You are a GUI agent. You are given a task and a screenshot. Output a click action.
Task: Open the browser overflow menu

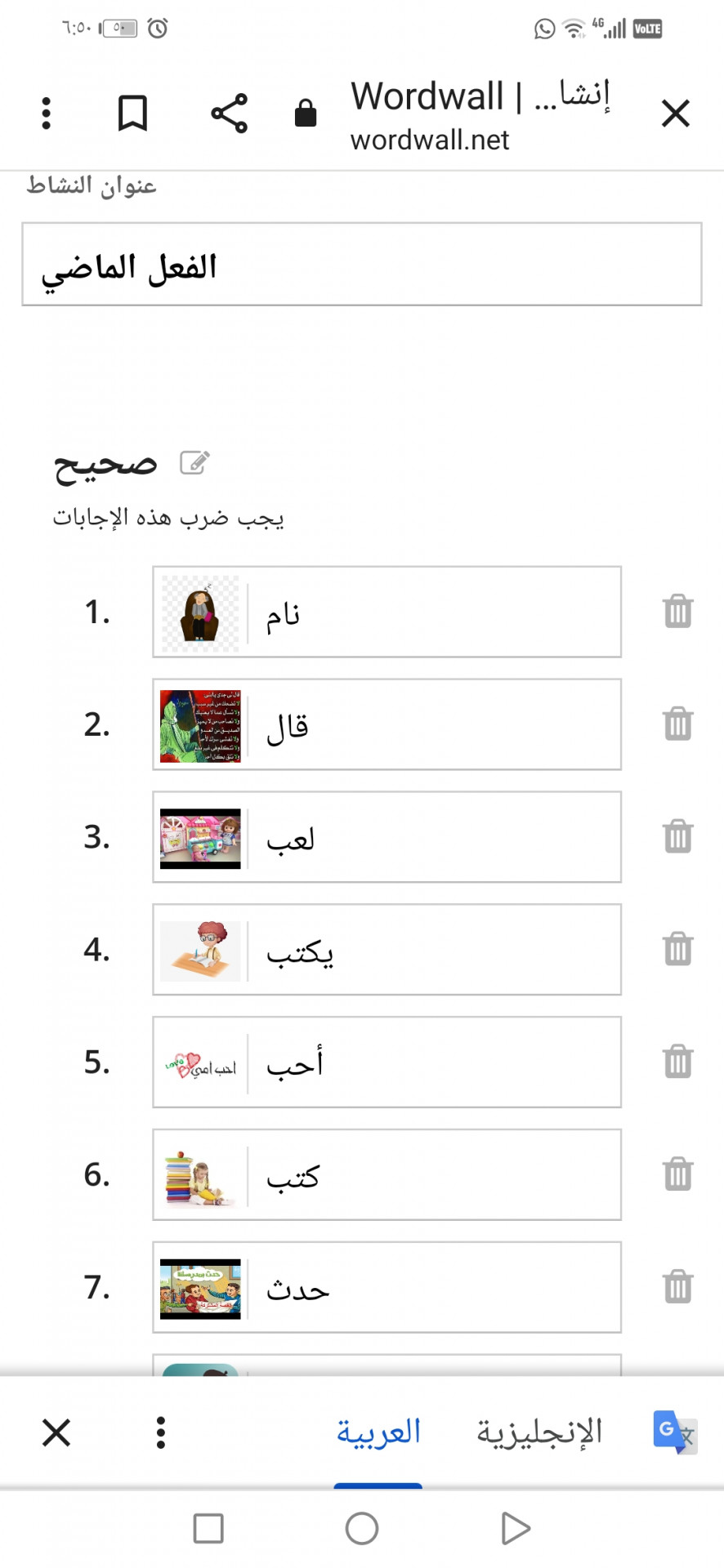click(47, 114)
